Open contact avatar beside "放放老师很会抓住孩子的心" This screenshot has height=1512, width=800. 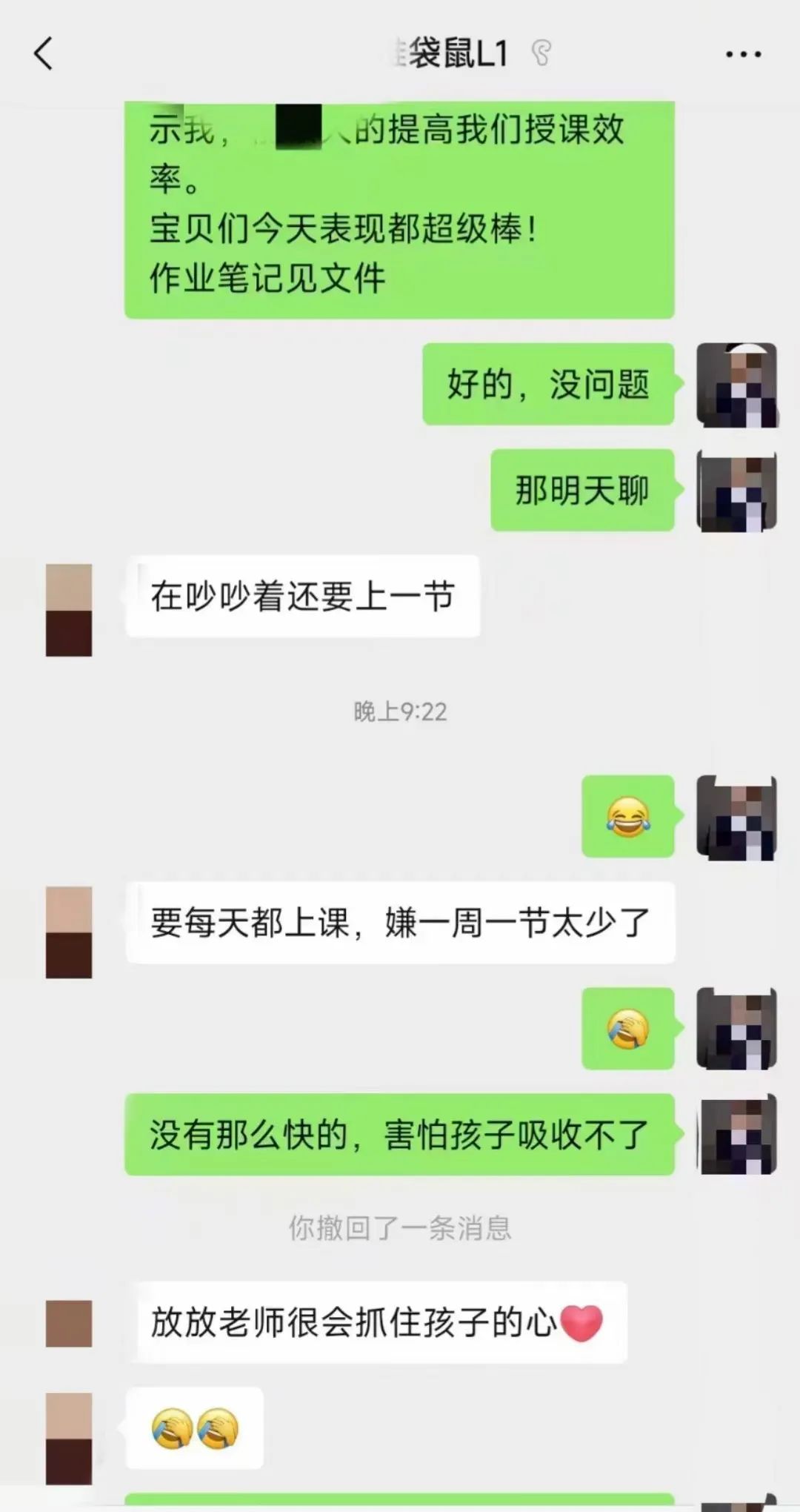[x=69, y=1323]
